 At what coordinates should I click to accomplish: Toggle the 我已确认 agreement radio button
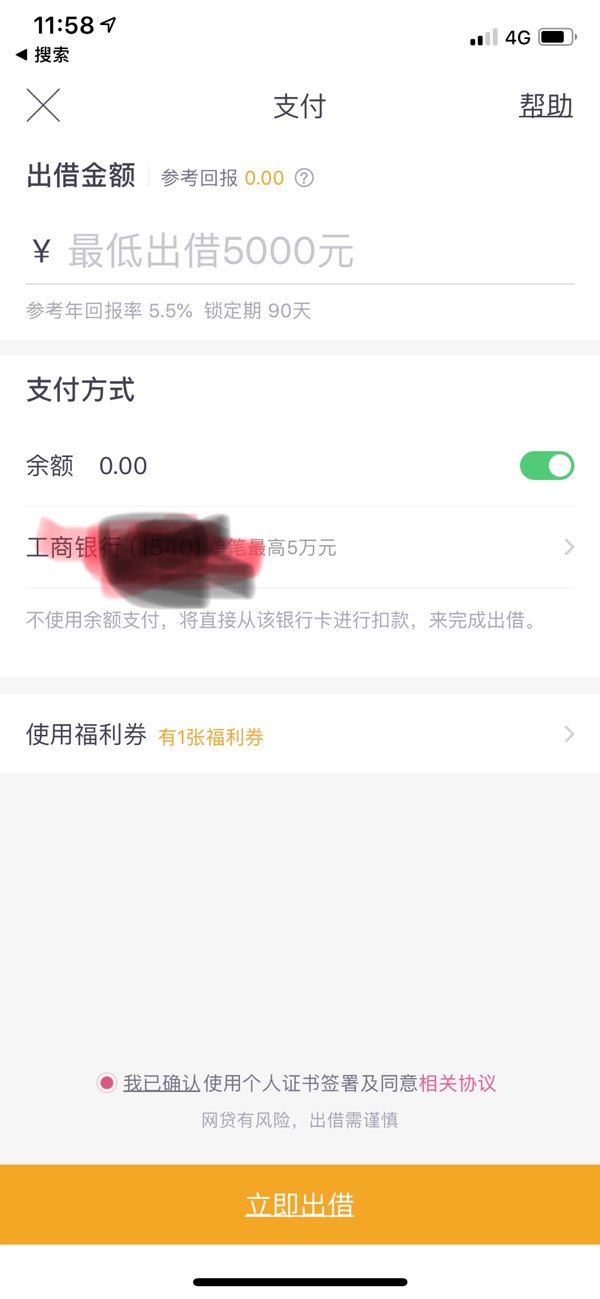tap(106, 1083)
